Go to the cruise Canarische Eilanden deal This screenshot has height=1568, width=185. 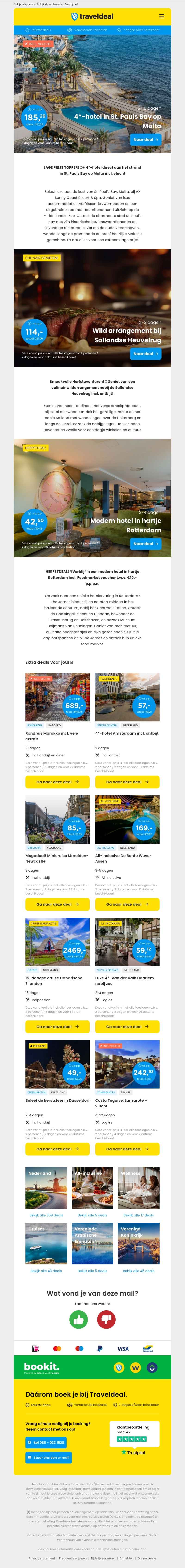58,1026
